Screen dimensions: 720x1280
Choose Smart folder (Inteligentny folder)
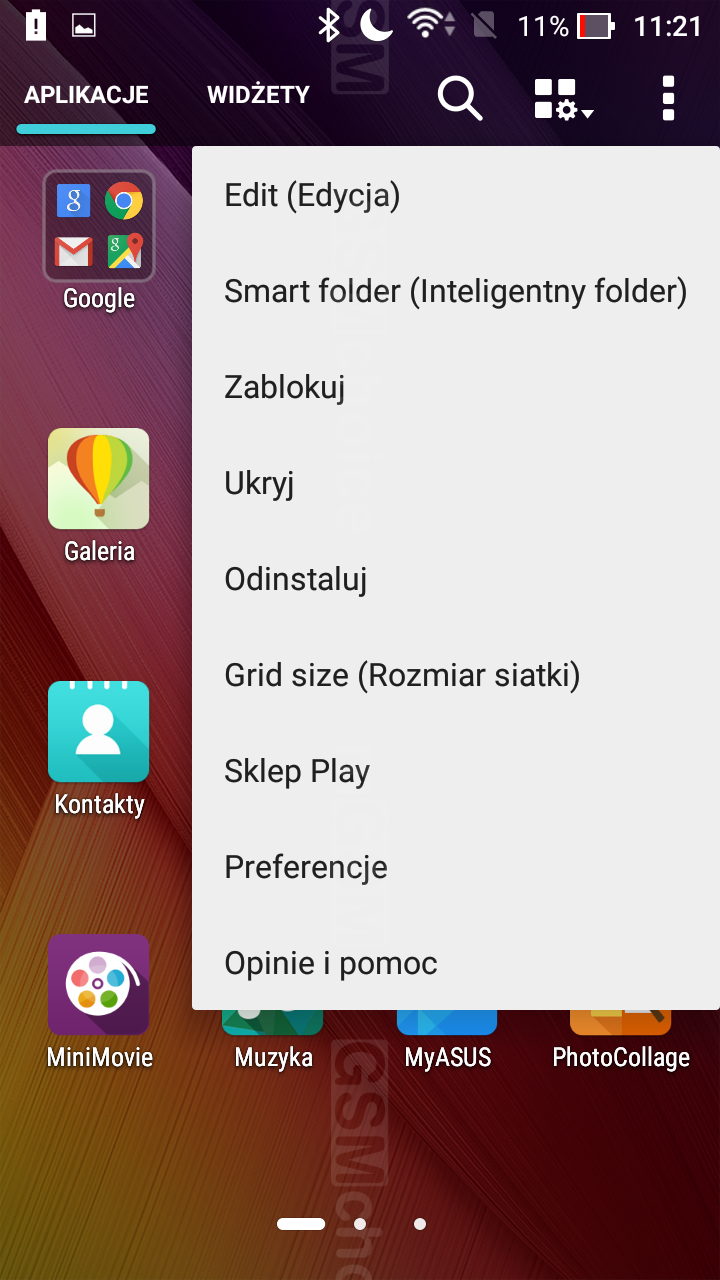pos(455,292)
